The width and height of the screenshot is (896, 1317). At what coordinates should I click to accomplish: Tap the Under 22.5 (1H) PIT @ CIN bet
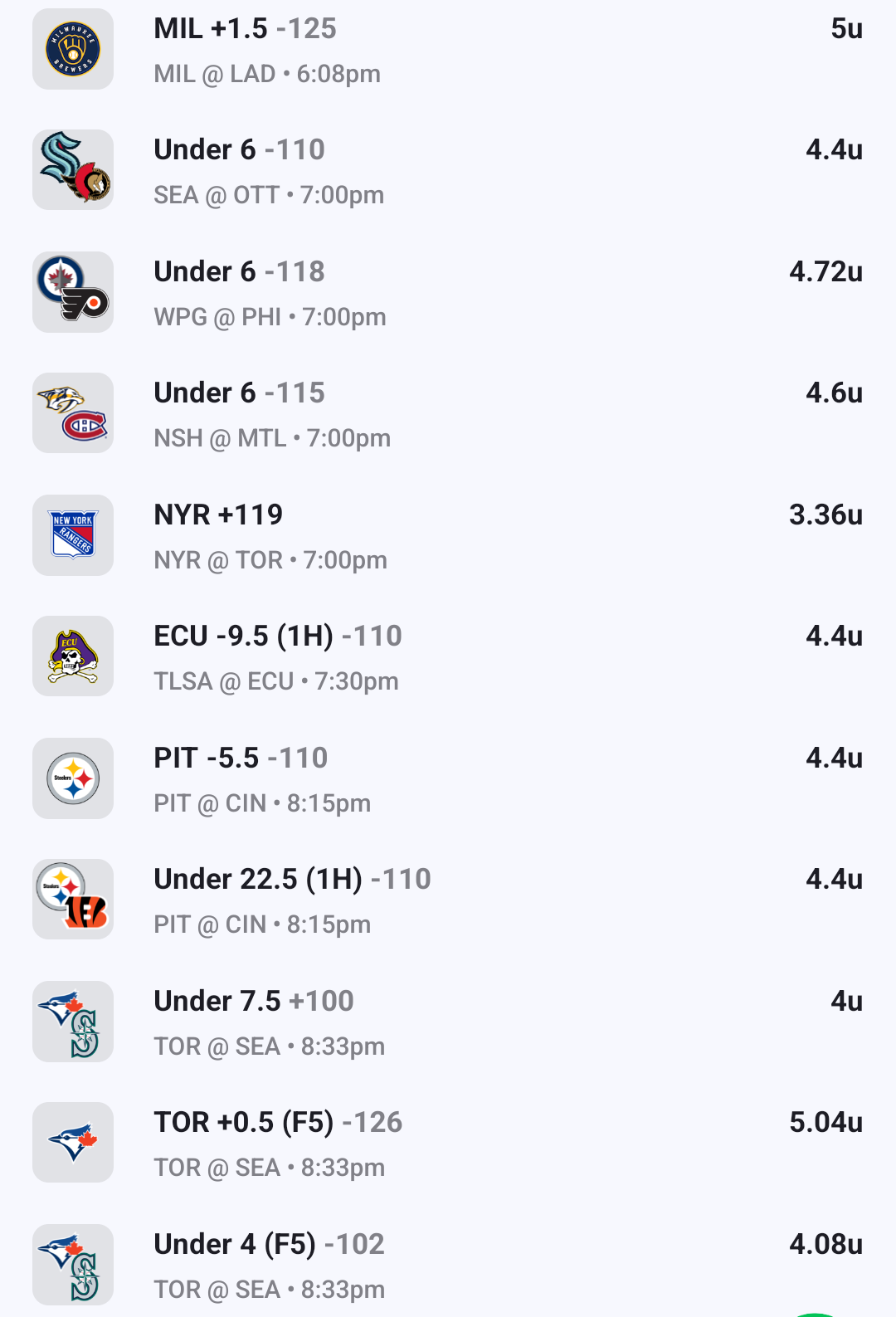pyautogui.click(x=292, y=880)
